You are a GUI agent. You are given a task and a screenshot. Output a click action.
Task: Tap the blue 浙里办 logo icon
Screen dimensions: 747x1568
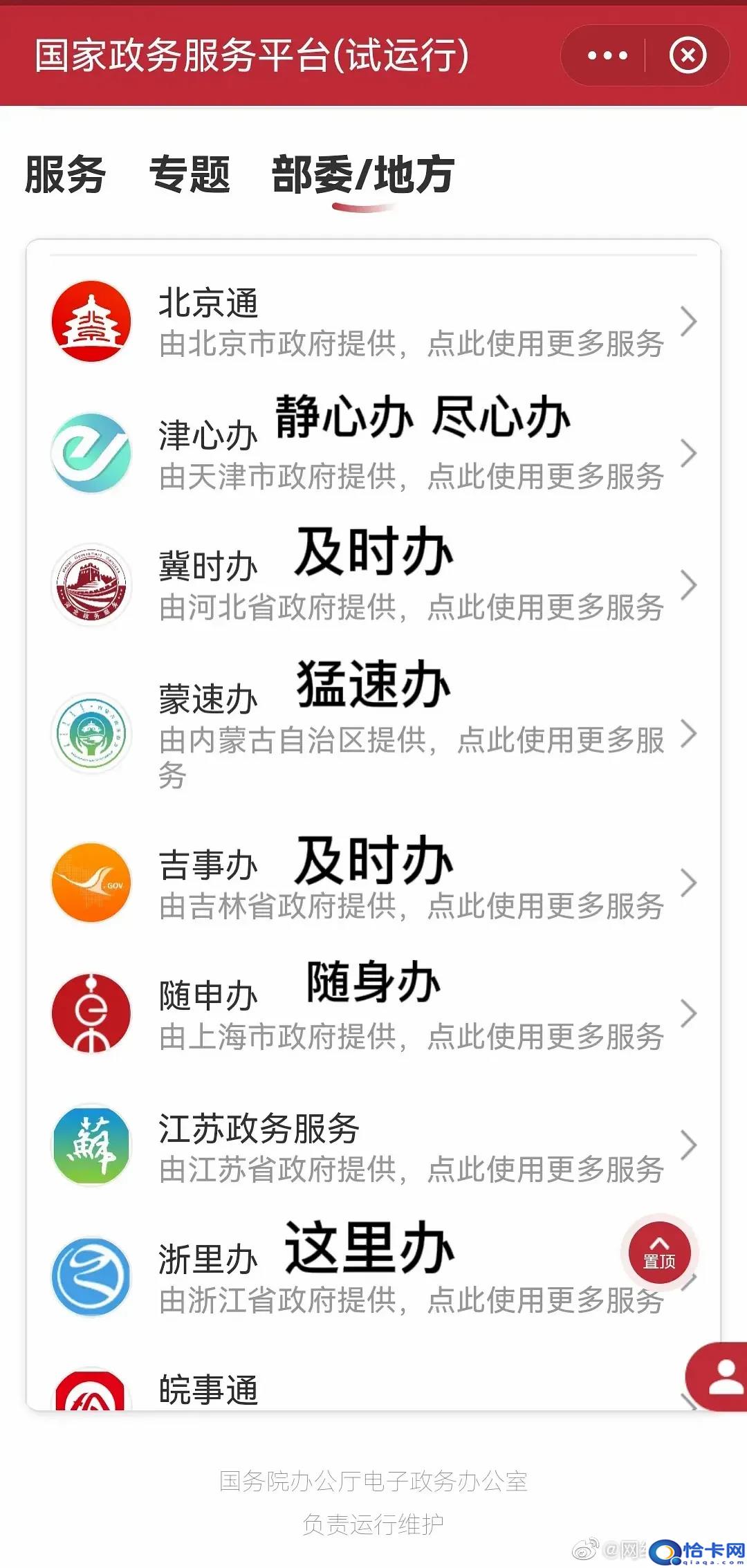point(90,1276)
